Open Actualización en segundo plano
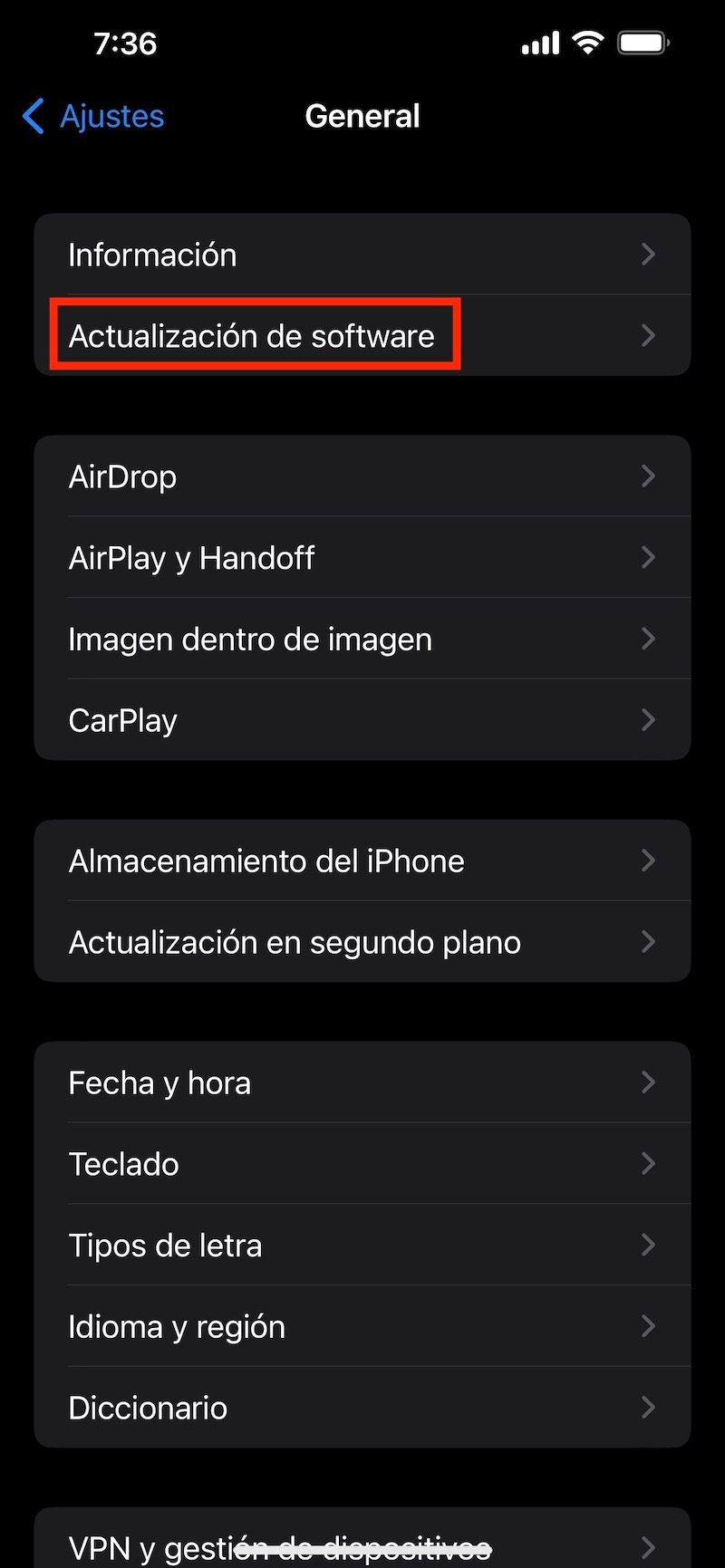The height and width of the screenshot is (1568, 725). point(362,942)
